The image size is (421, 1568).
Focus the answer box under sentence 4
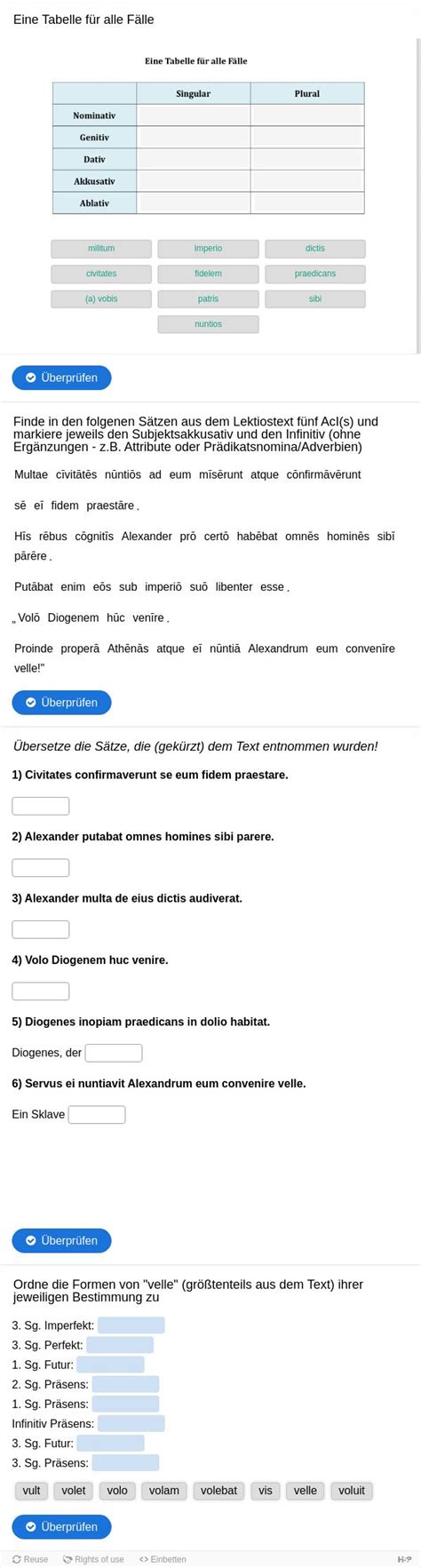pyautogui.click(x=40, y=991)
